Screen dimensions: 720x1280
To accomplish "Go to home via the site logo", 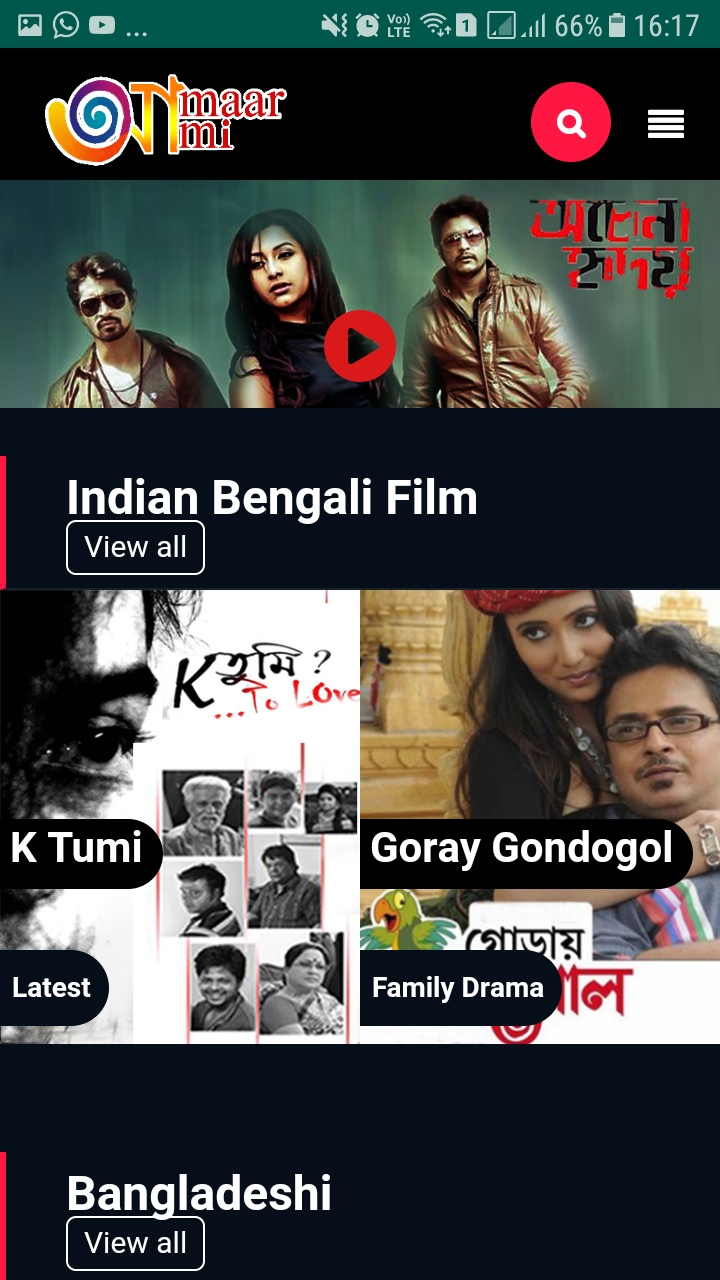I will (x=165, y=120).
